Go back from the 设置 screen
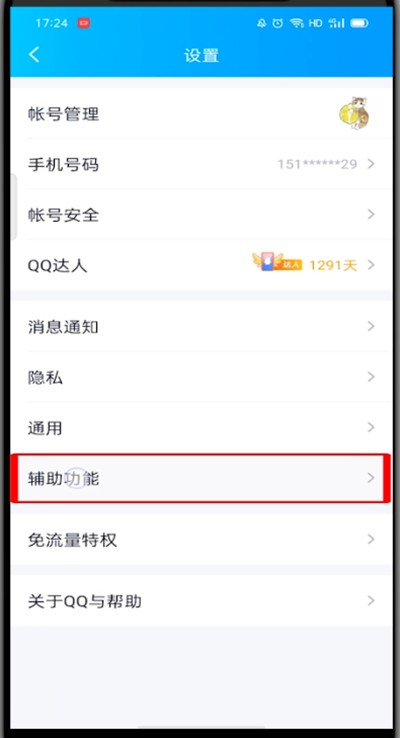Image resolution: width=400 pixels, height=738 pixels. pos(34,55)
